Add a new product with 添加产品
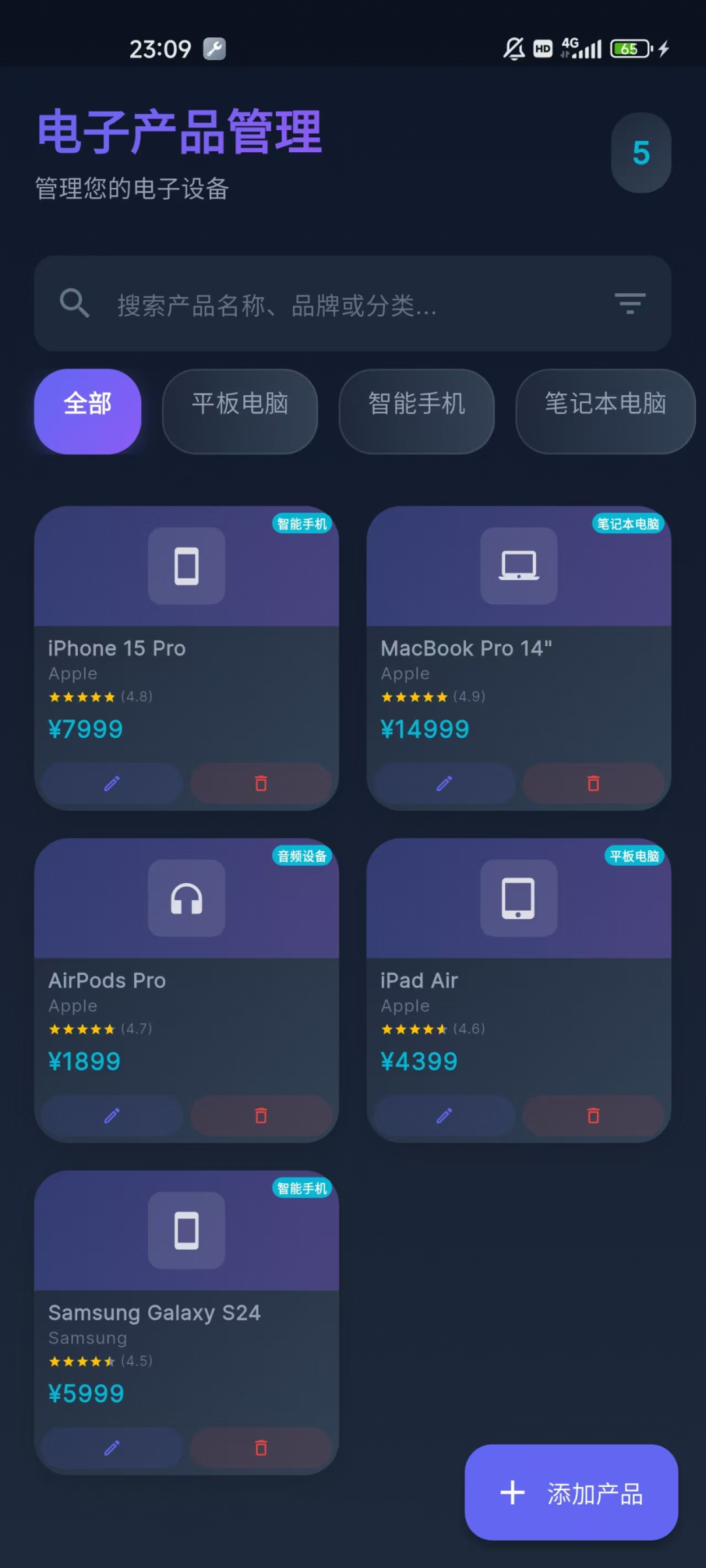706x1568 pixels. (x=571, y=1493)
